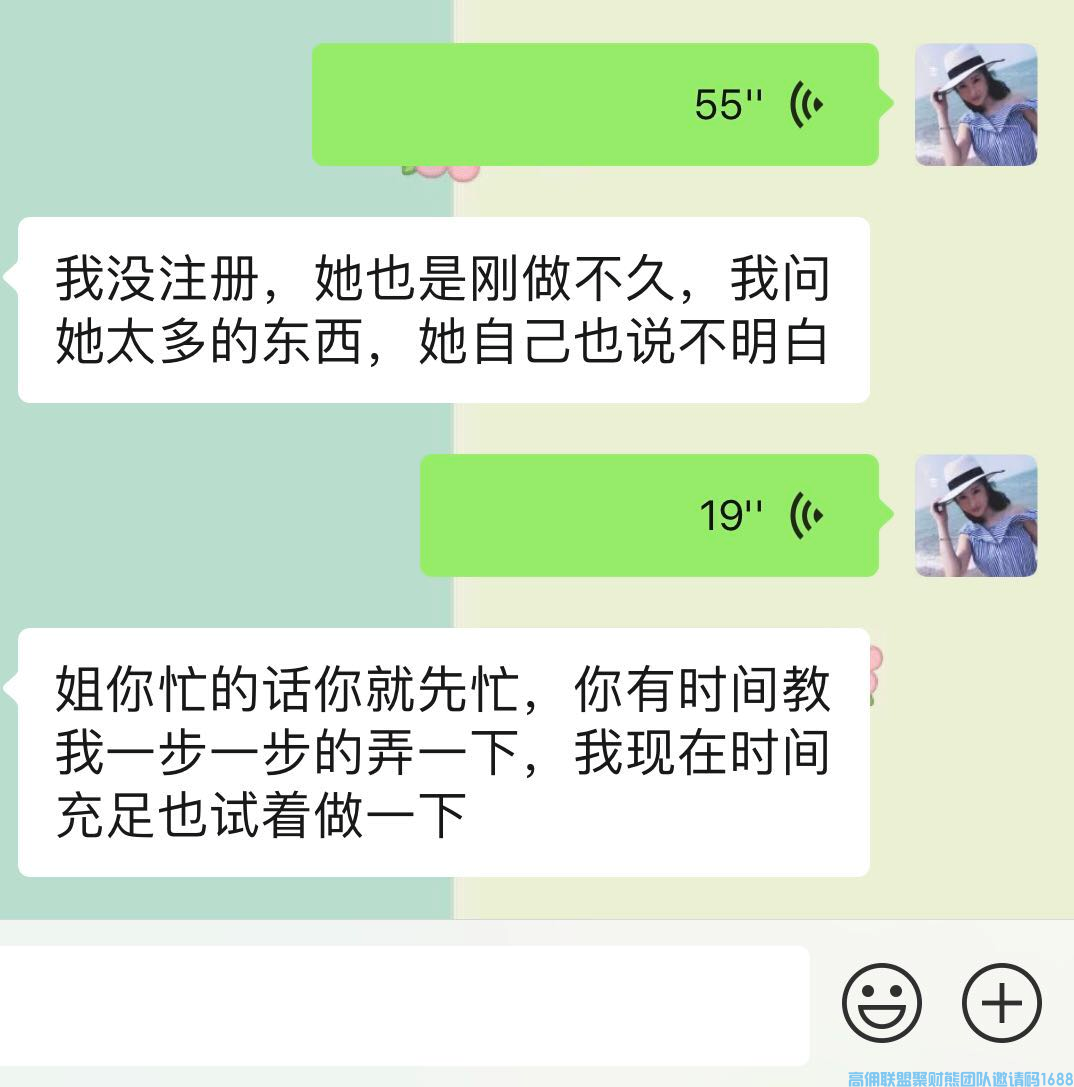Click the speaker waveform on the 19'' voice bubble

[x=805, y=516]
